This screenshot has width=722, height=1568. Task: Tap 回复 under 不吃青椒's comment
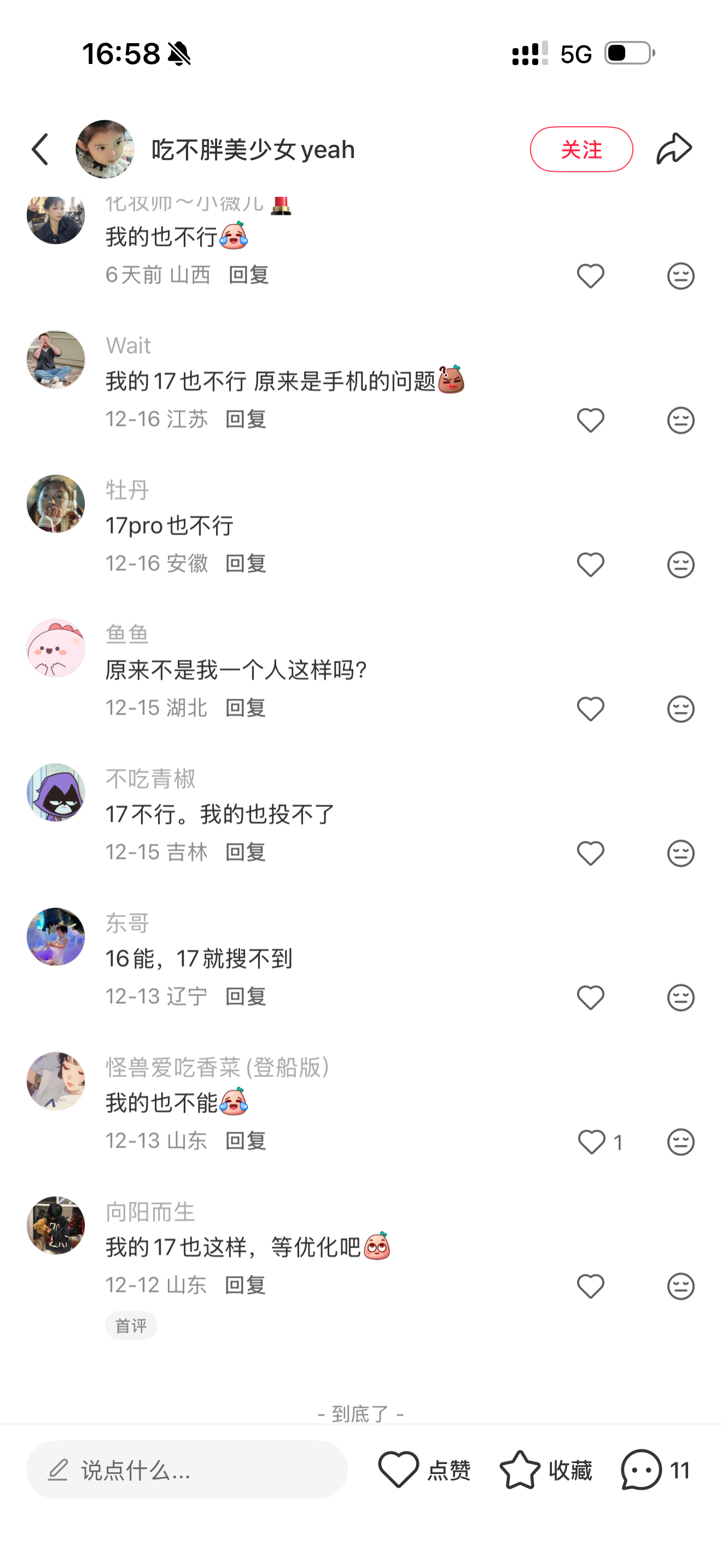(x=246, y=852)
